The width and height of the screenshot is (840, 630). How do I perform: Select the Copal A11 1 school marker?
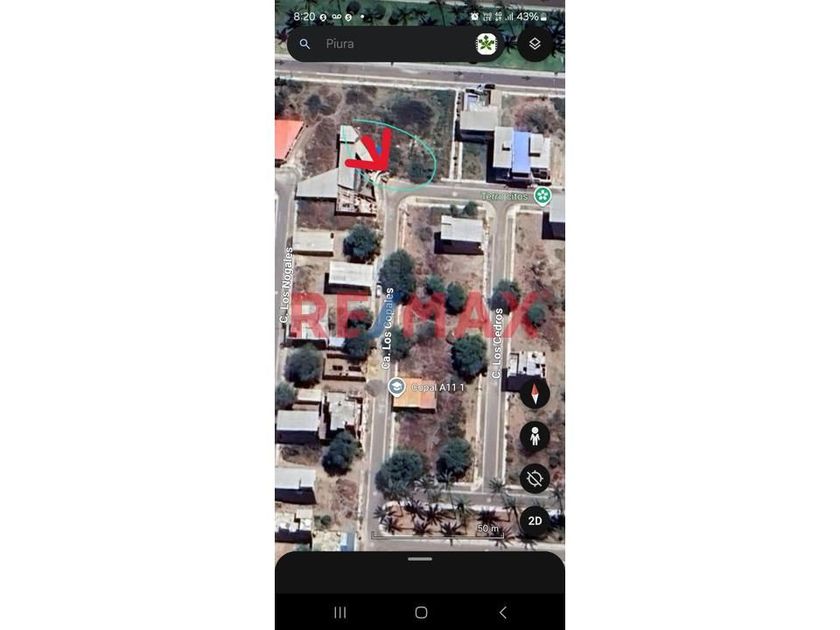396,386
